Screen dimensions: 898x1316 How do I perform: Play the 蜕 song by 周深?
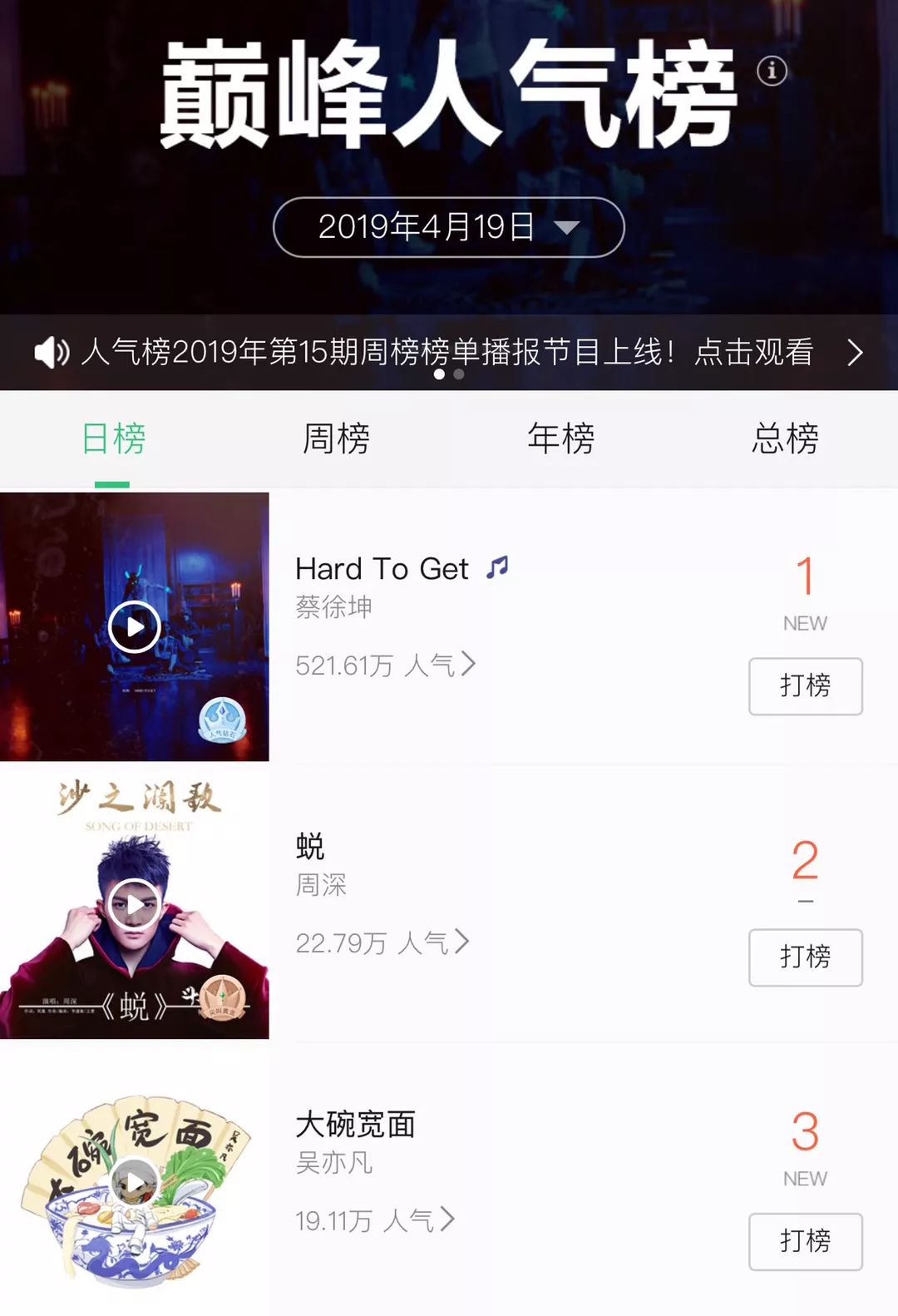tap(134, 904)
